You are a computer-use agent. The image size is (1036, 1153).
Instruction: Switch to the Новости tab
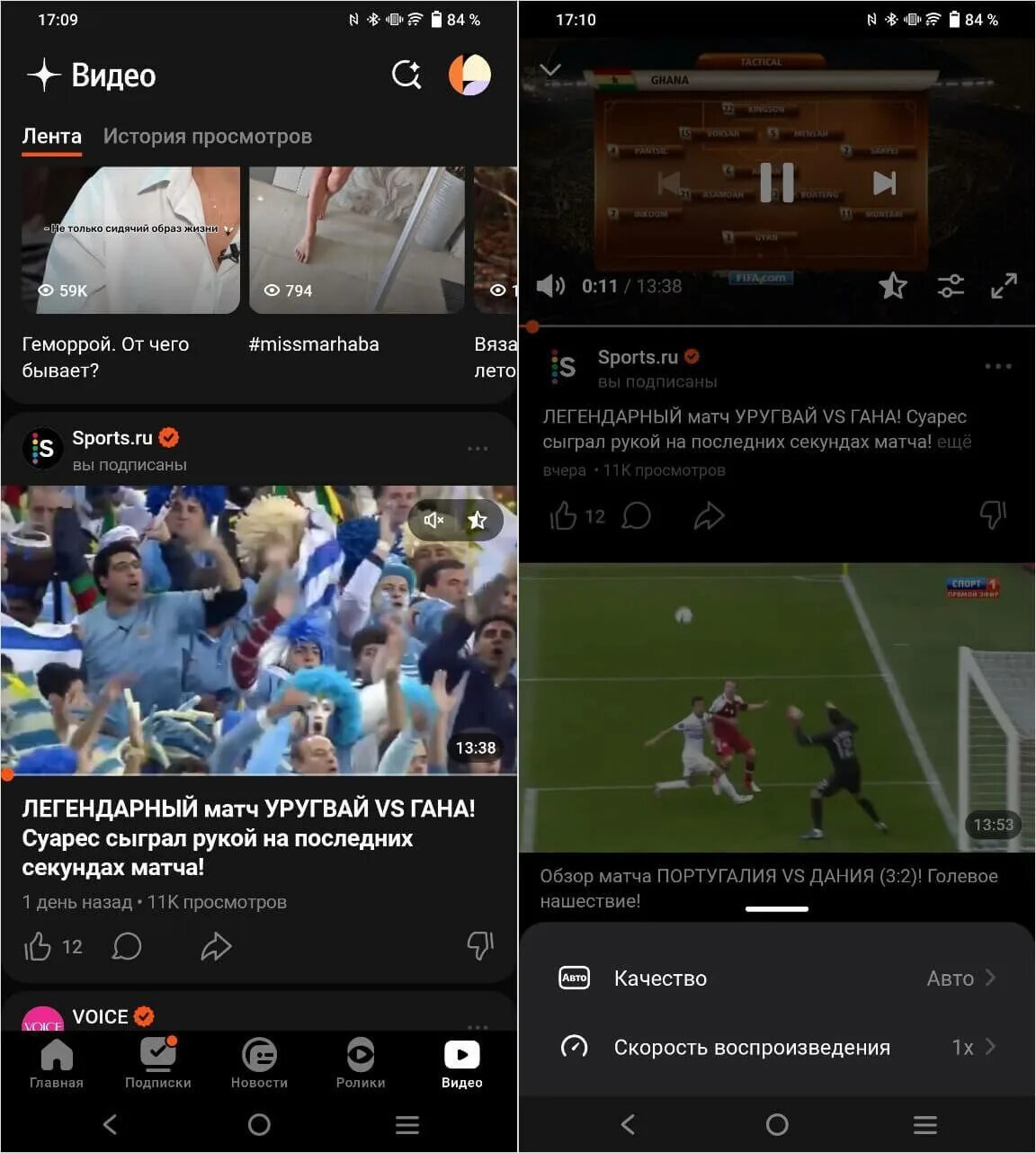pos(259,1063)
